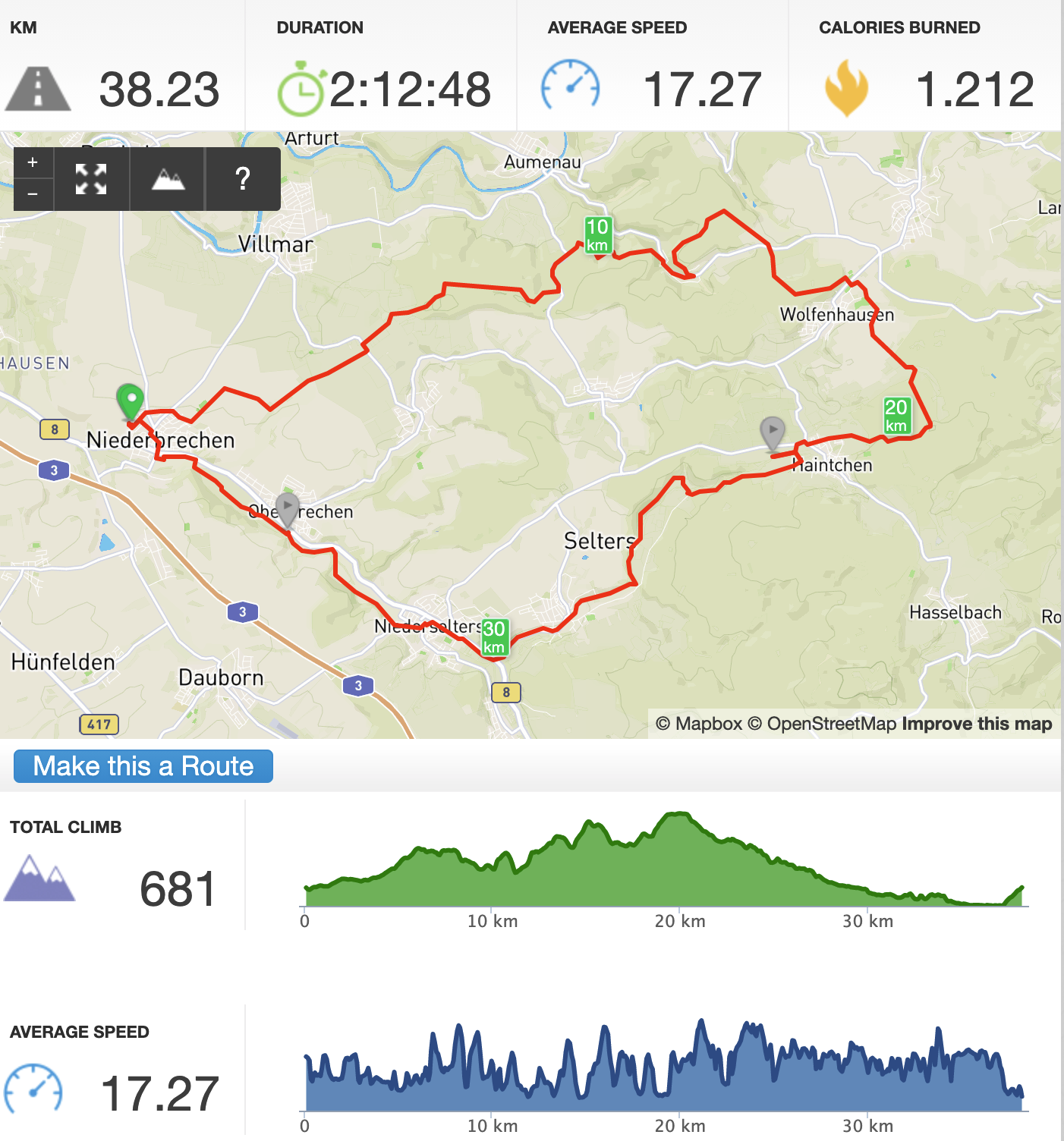Switch the map to terrain view
1064x1141 pixels.
pos(168,179)
